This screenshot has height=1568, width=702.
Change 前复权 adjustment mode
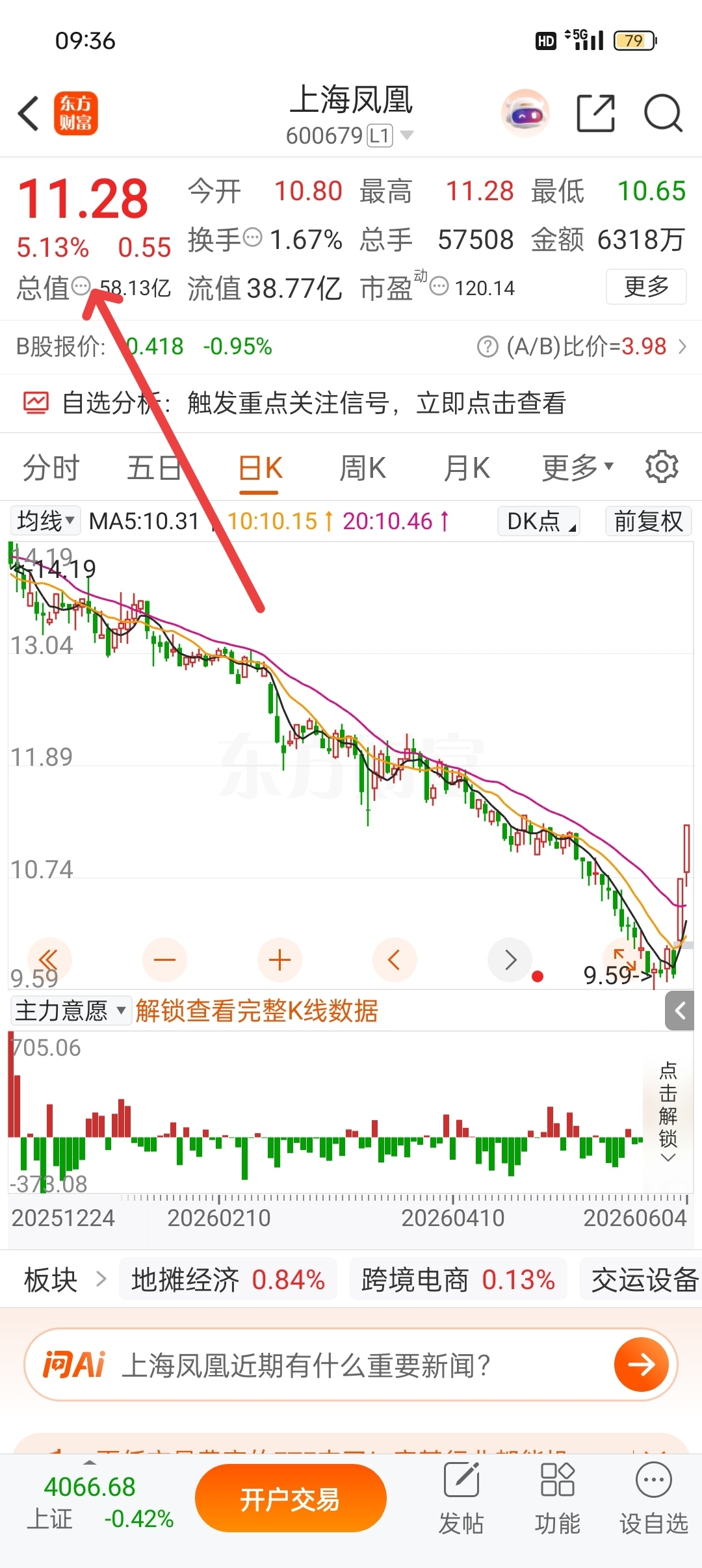[x=648, y=521]
